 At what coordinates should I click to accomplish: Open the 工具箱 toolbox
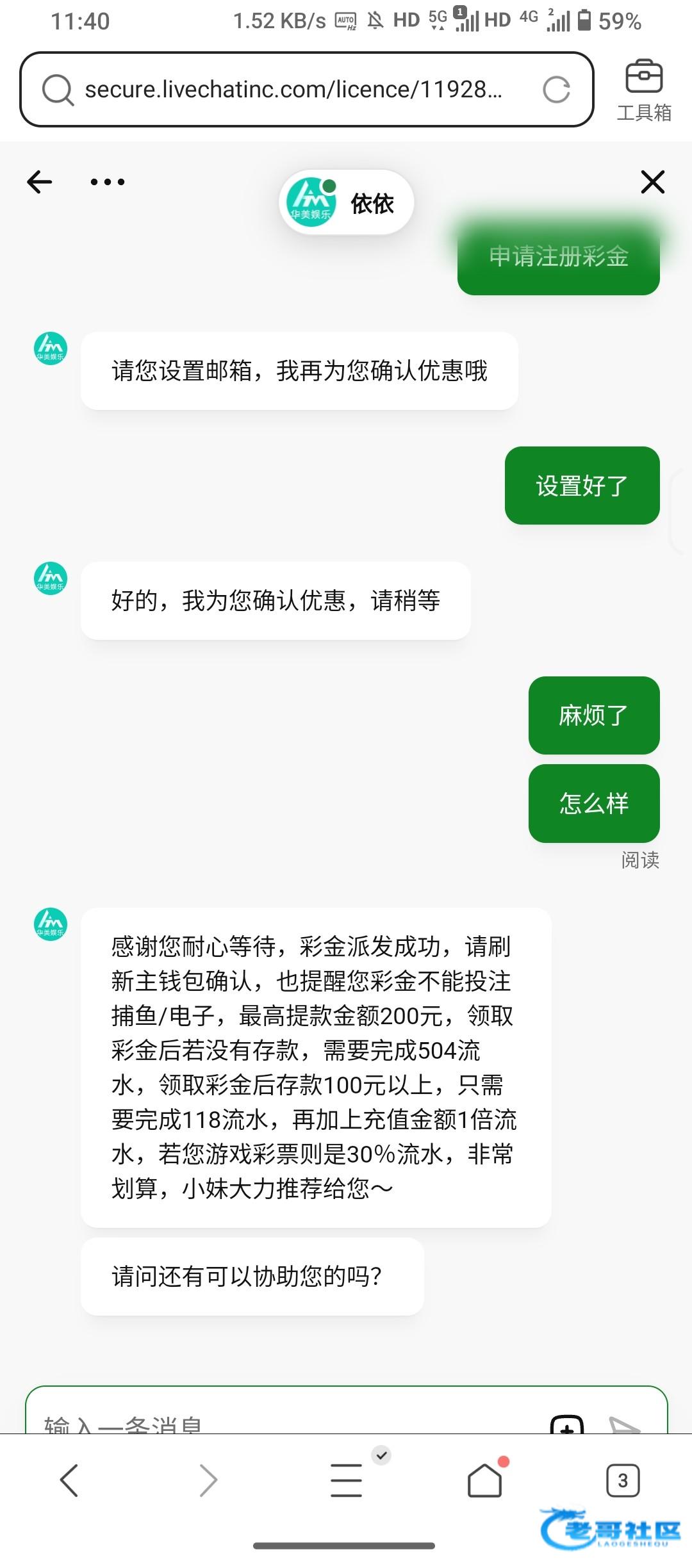tap(644, 90)
